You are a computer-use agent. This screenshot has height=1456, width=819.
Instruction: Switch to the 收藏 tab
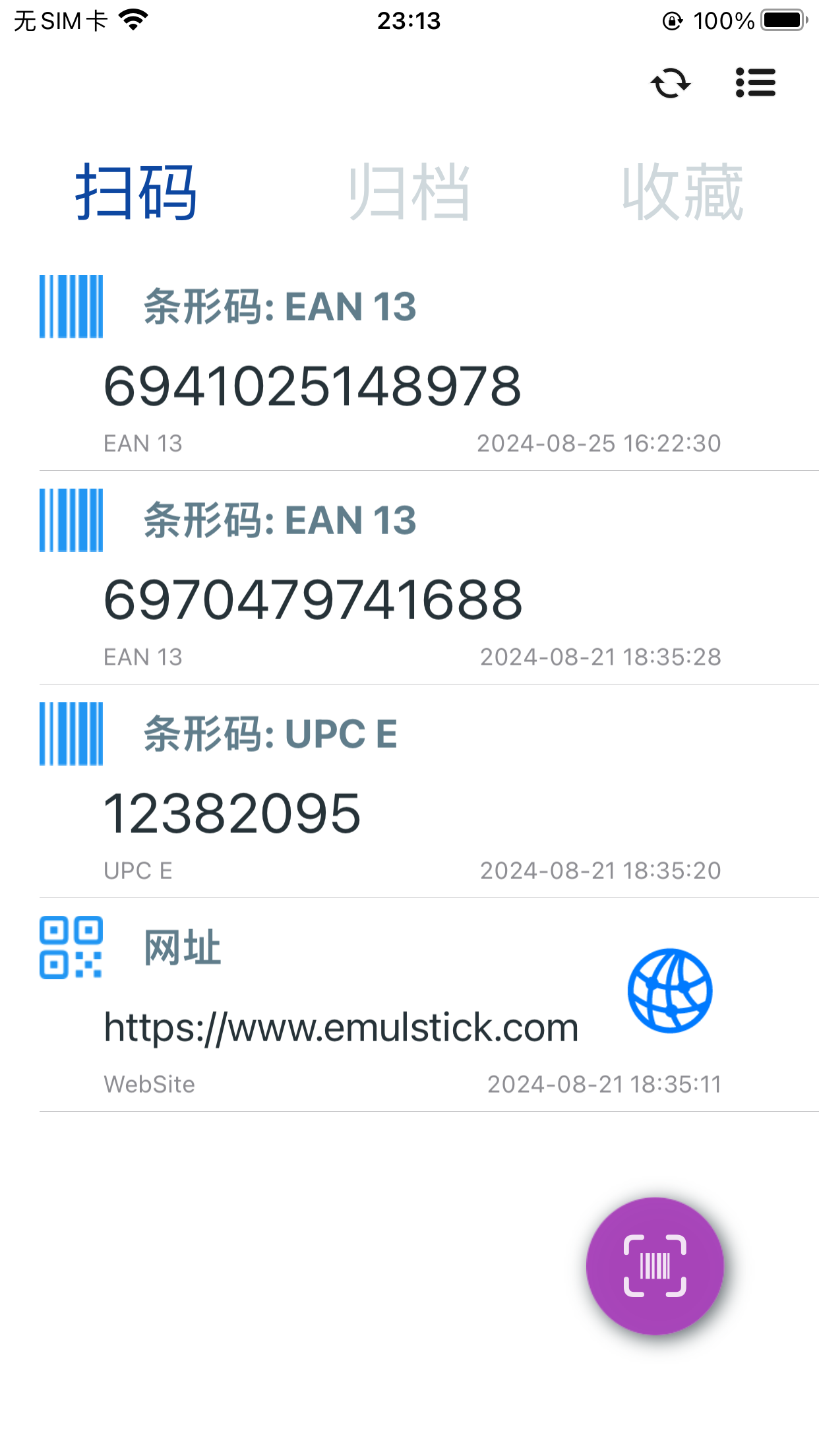pos(682,192)
